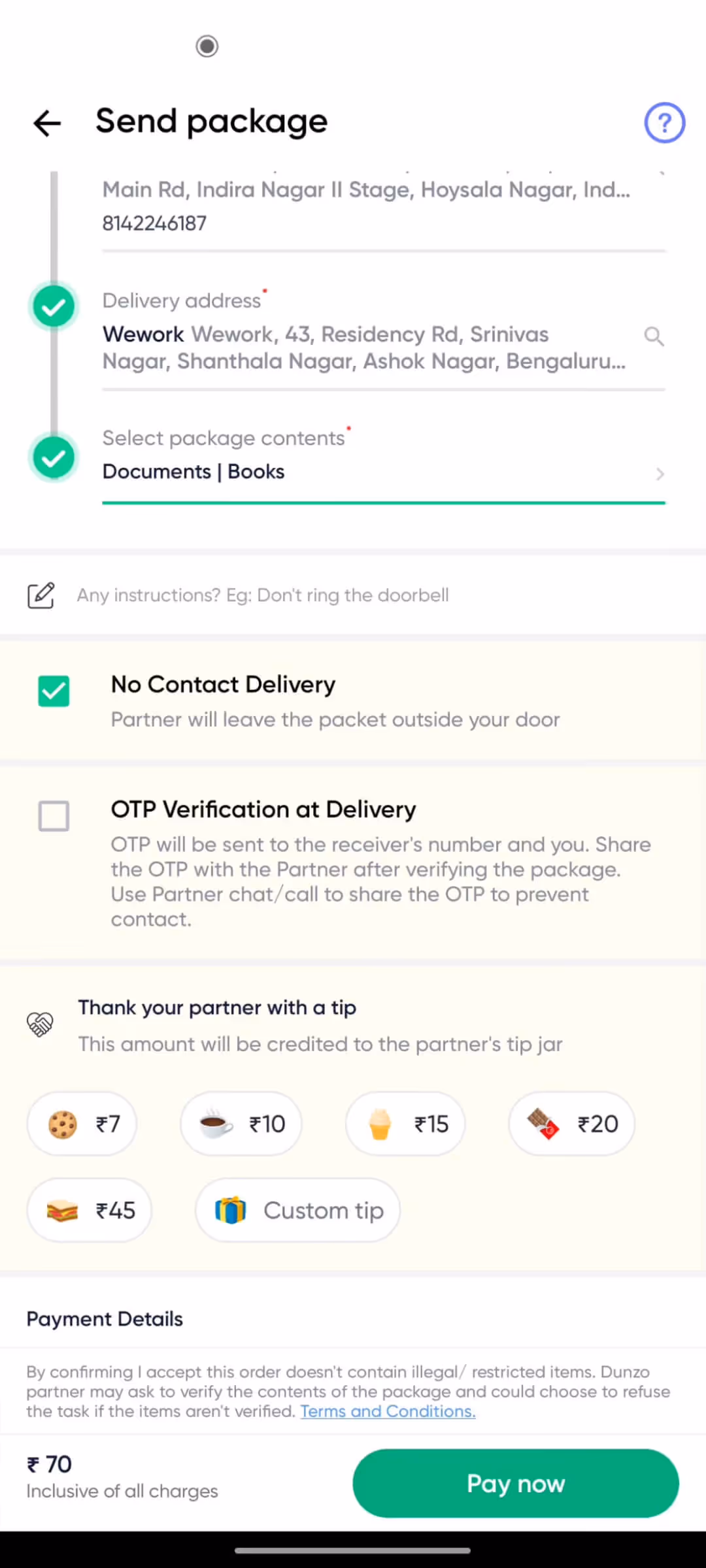Choose the ₹20 tip

[x=572, y=1124]
